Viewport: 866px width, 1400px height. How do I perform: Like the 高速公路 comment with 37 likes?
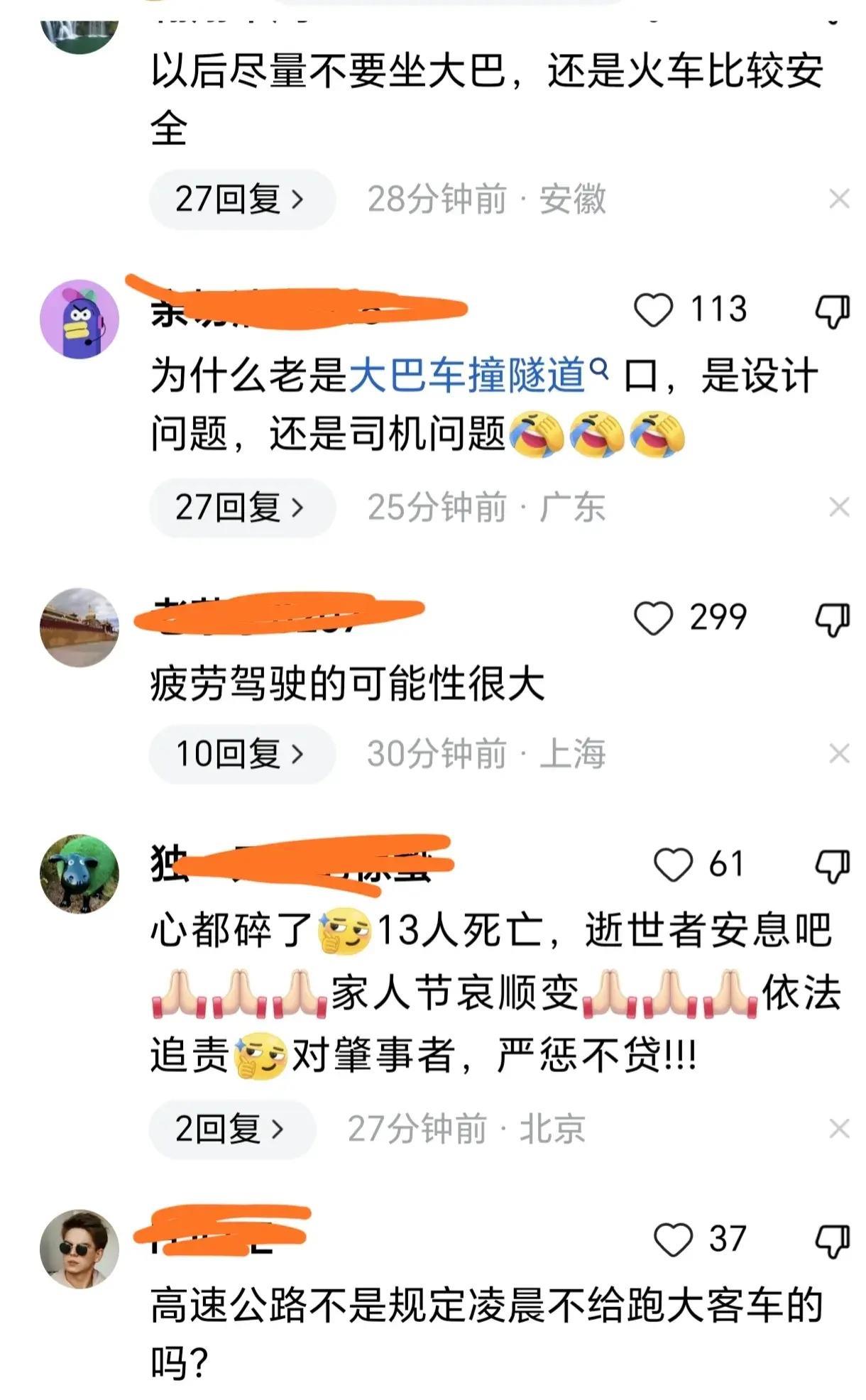(x=672, y=1240)
